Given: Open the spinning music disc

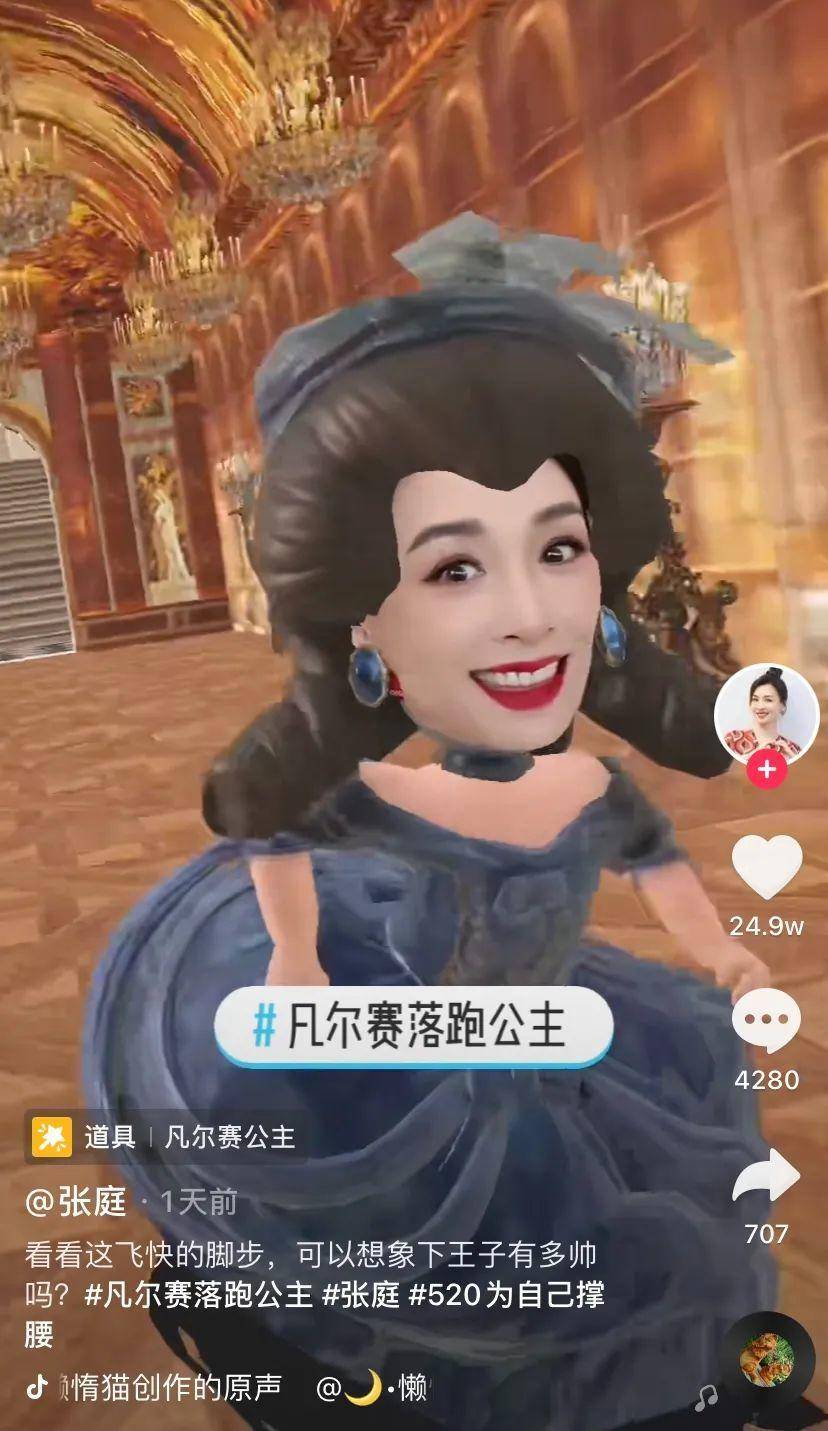Looking at the screenshot, I should click(x=767, y=1361).
